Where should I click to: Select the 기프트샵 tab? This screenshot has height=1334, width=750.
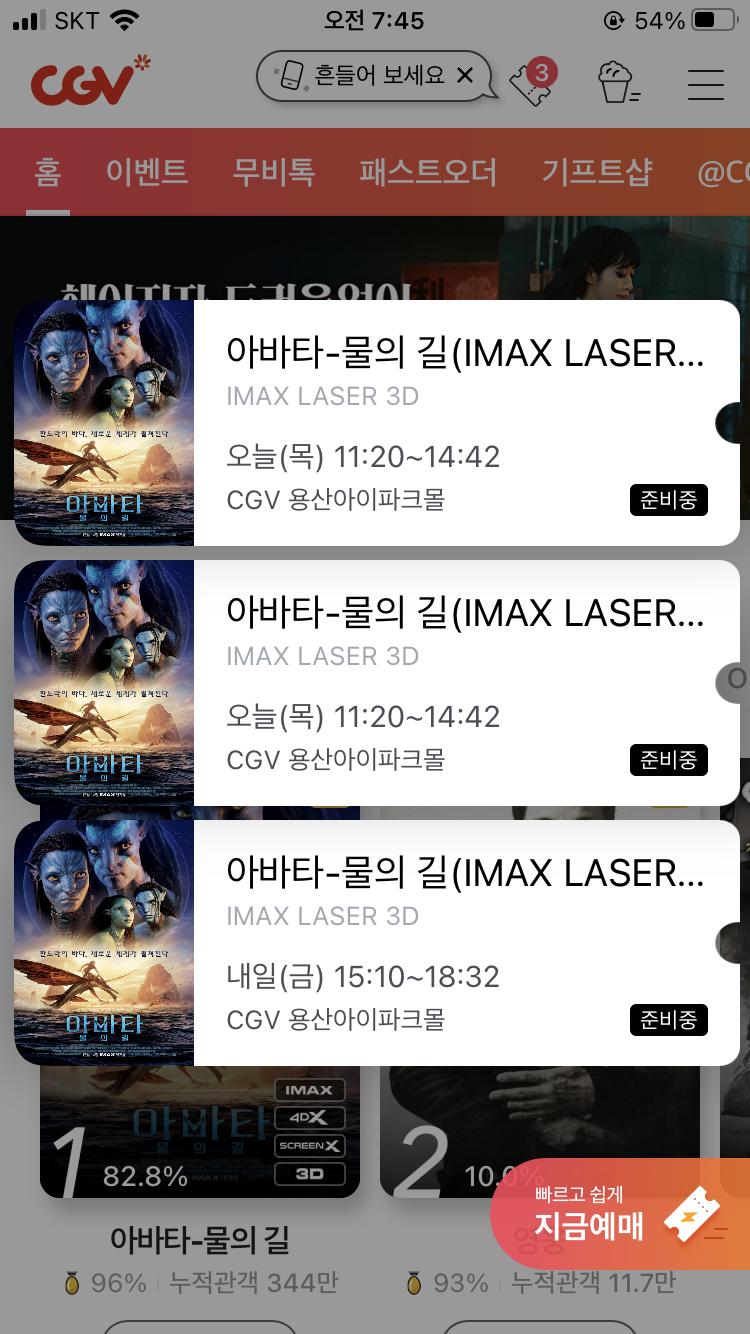coord(597,171)
